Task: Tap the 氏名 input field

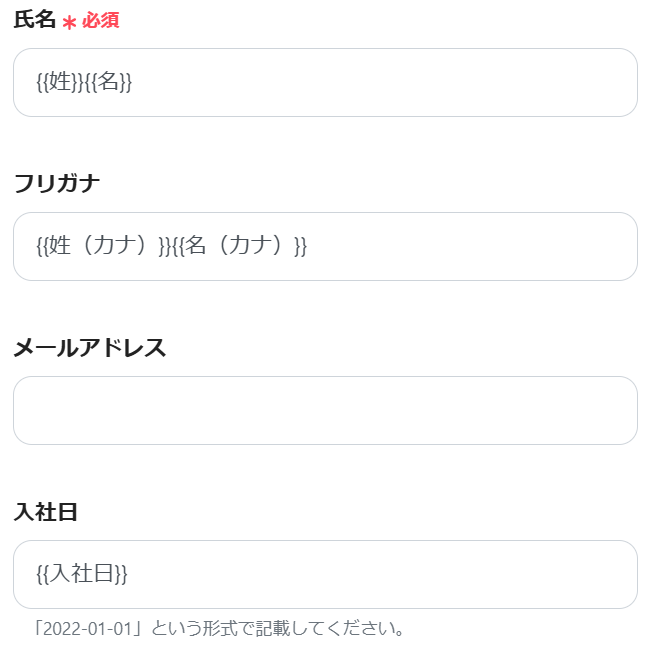Action: click(325, 83)
